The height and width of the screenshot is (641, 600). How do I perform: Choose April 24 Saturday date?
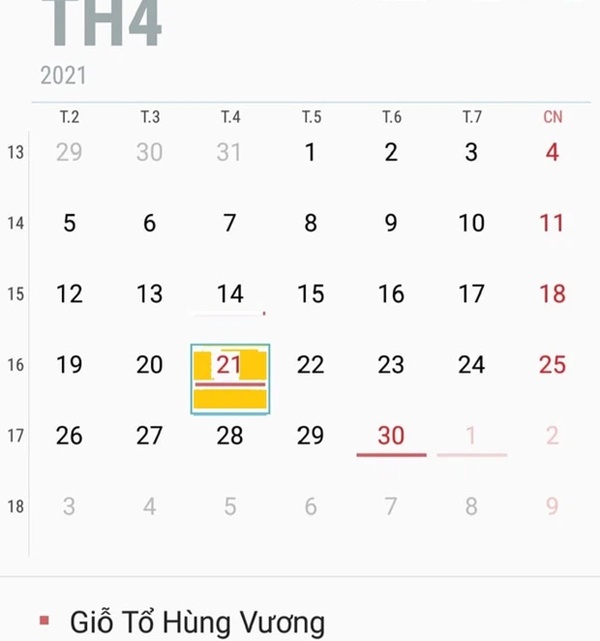472,365
